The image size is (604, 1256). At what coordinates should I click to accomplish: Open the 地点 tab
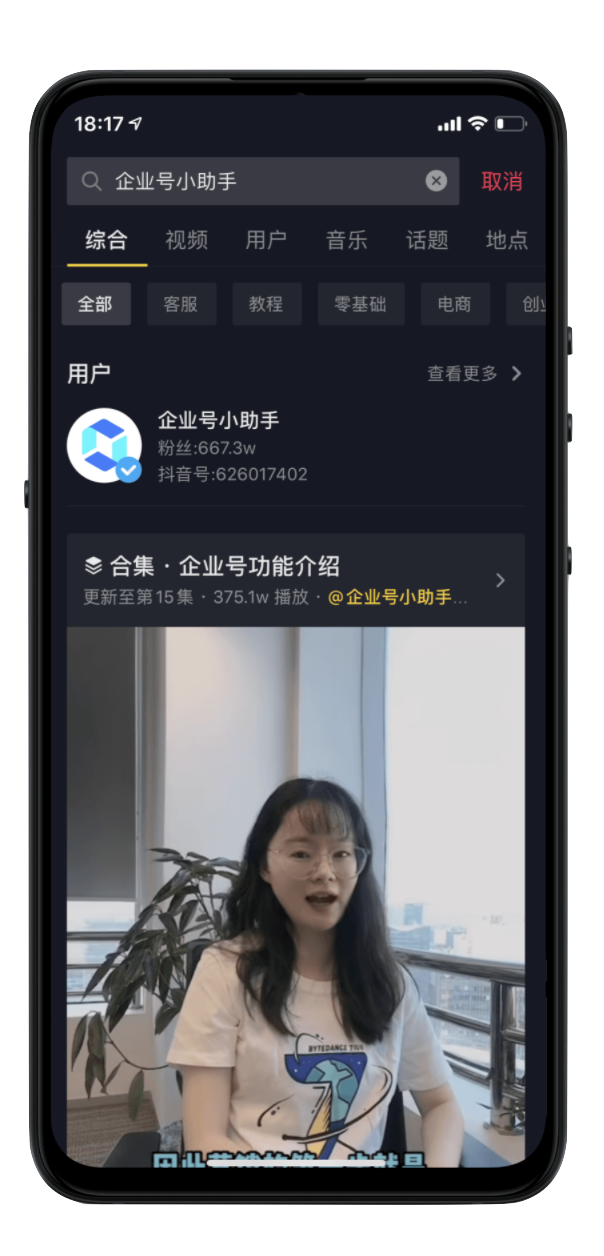(506, 240)
